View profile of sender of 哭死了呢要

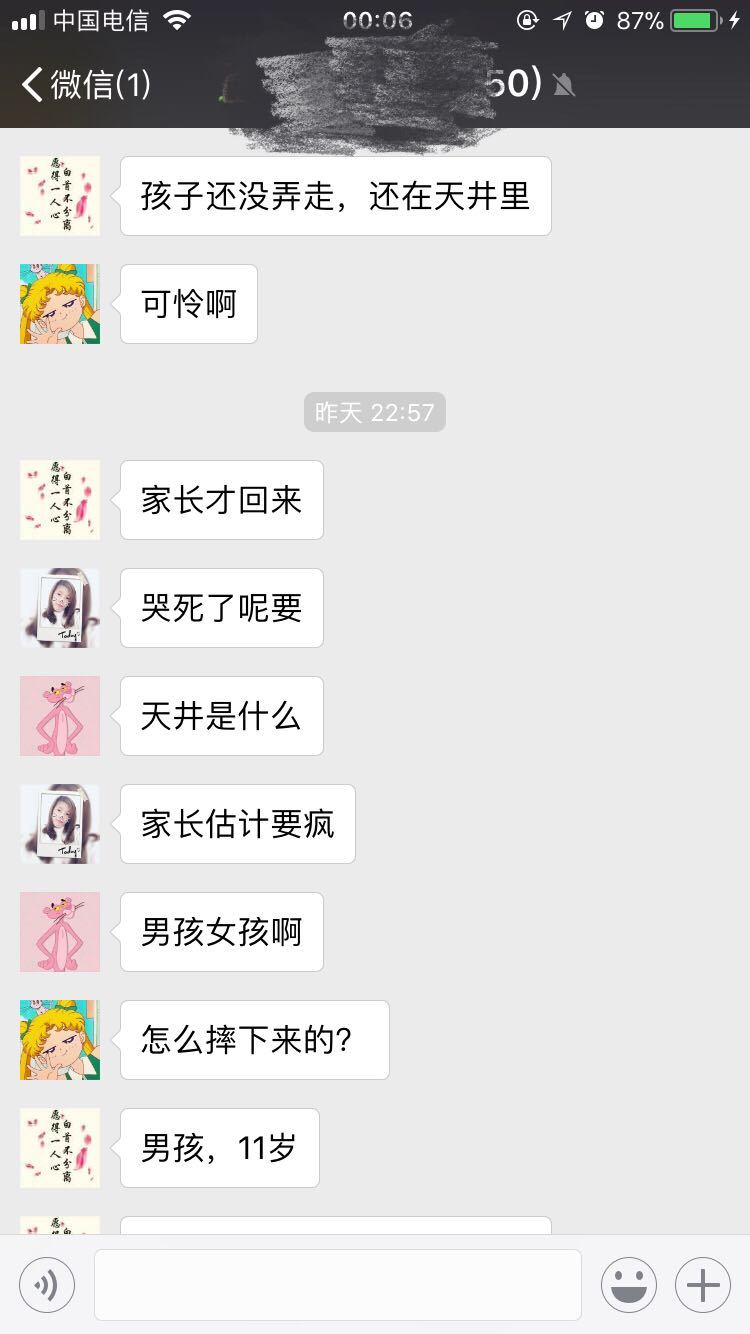[x=60, y=608]
